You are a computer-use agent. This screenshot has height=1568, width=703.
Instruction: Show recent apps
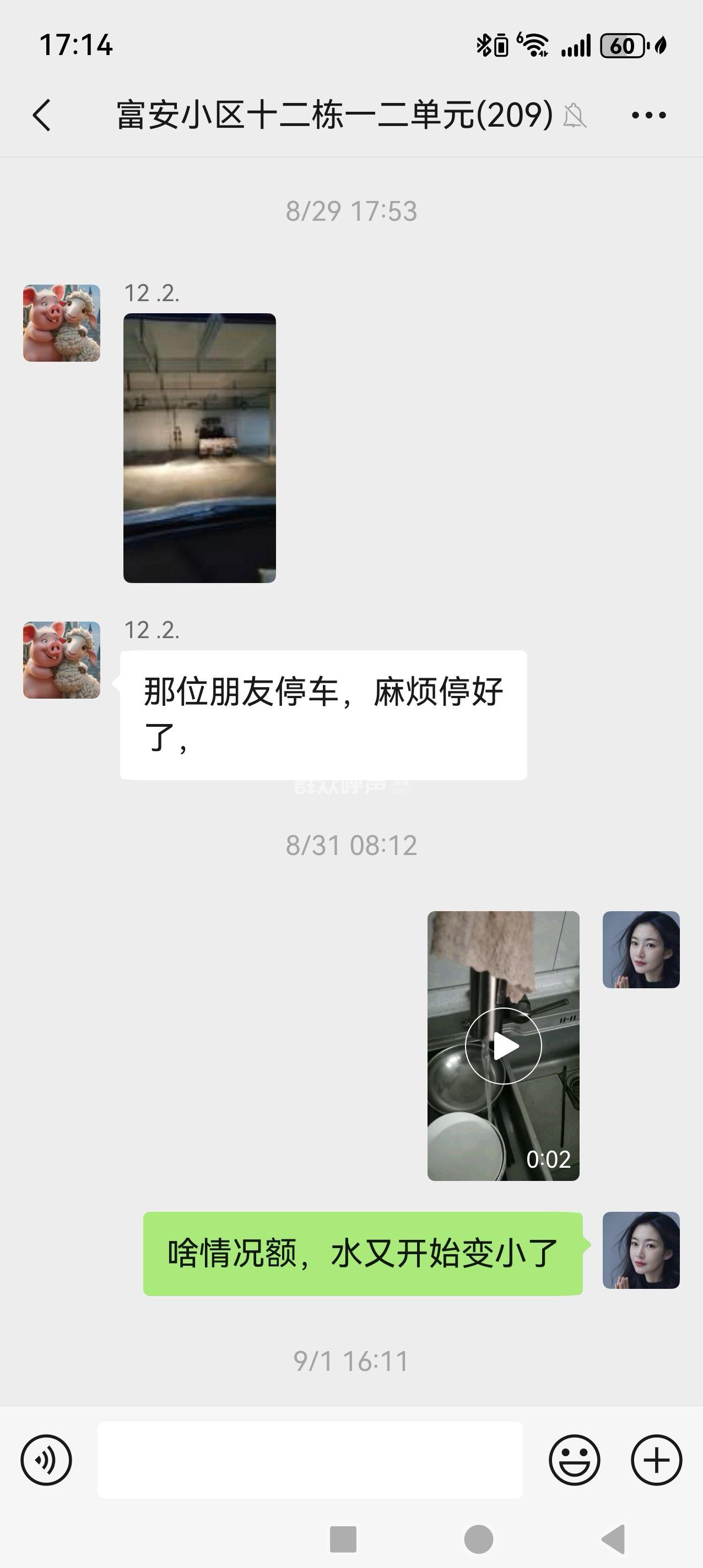(x=343, y=1539)
